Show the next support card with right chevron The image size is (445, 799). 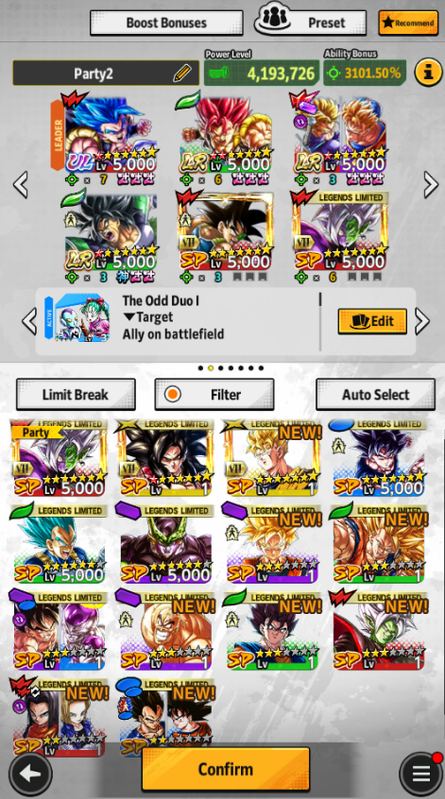pos(423,322)
